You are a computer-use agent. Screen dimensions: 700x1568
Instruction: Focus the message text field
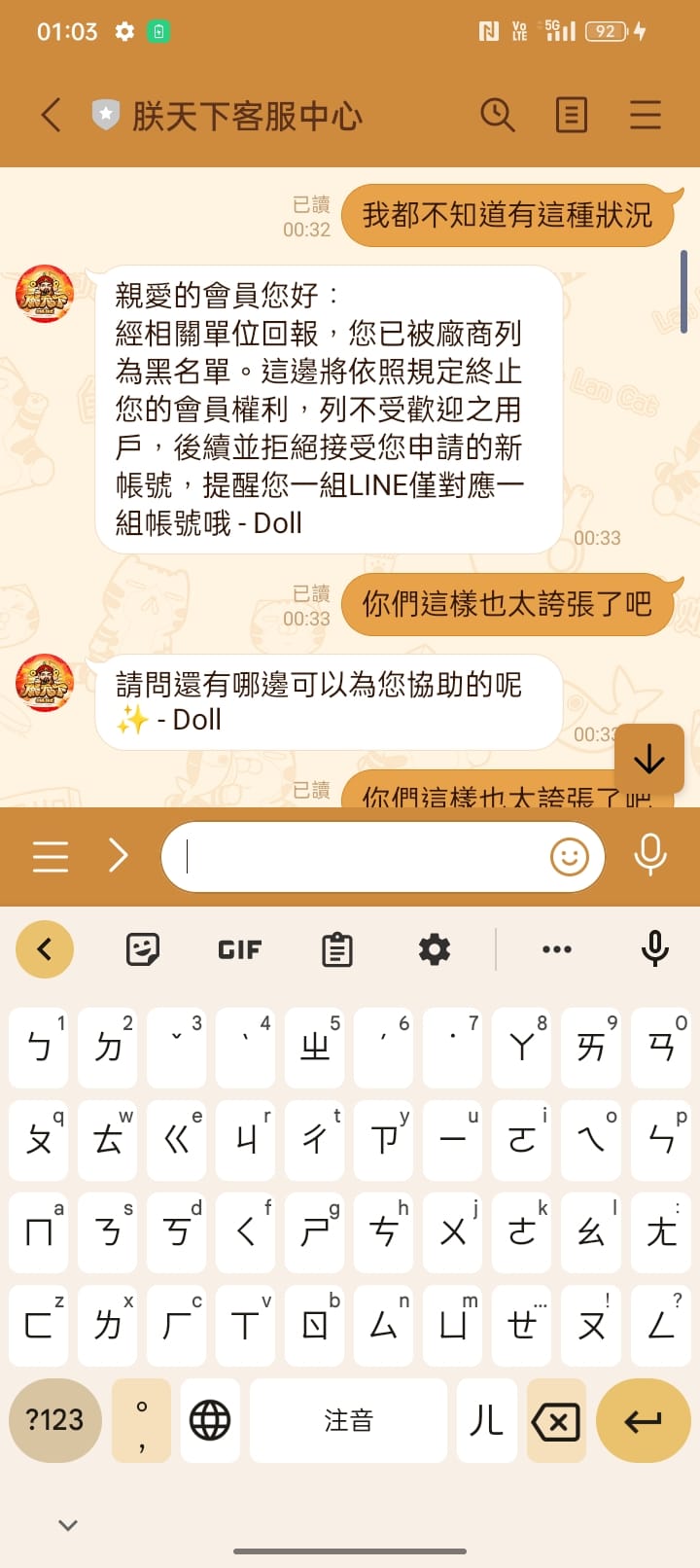coord(360,856)
